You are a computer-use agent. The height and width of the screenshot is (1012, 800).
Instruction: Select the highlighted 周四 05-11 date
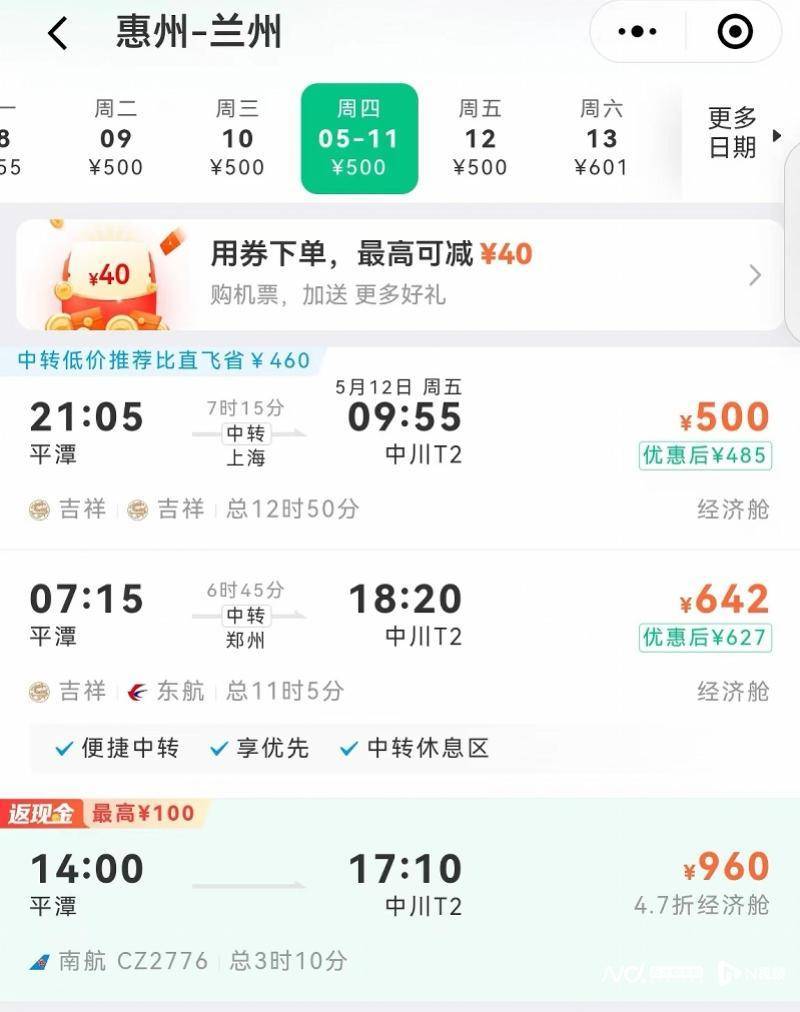[x=359, y=138]
